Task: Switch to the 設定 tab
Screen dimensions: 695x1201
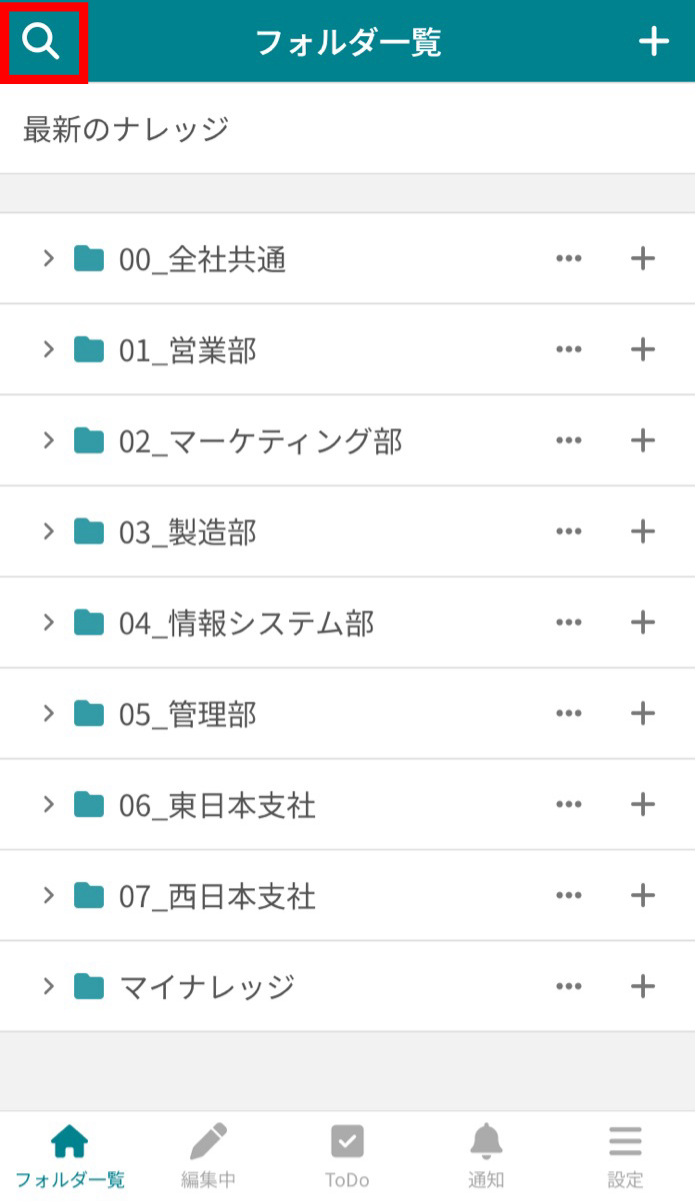Action: (625, 1155)
